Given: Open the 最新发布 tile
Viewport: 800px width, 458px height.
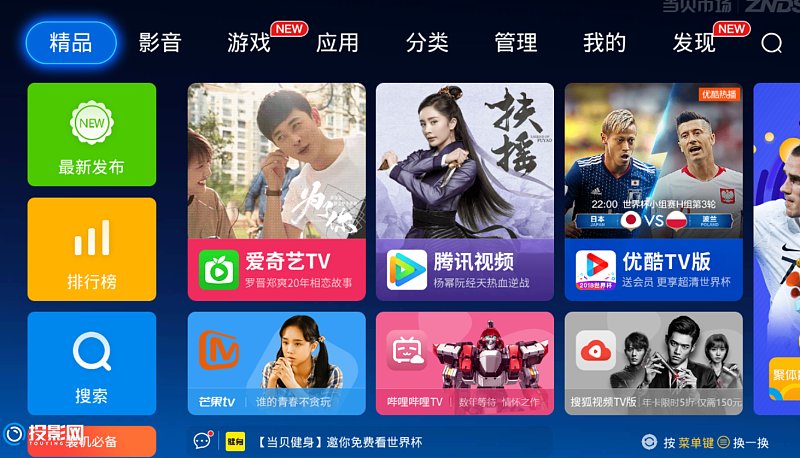Looking at the screenshot, I should point(92,134).
